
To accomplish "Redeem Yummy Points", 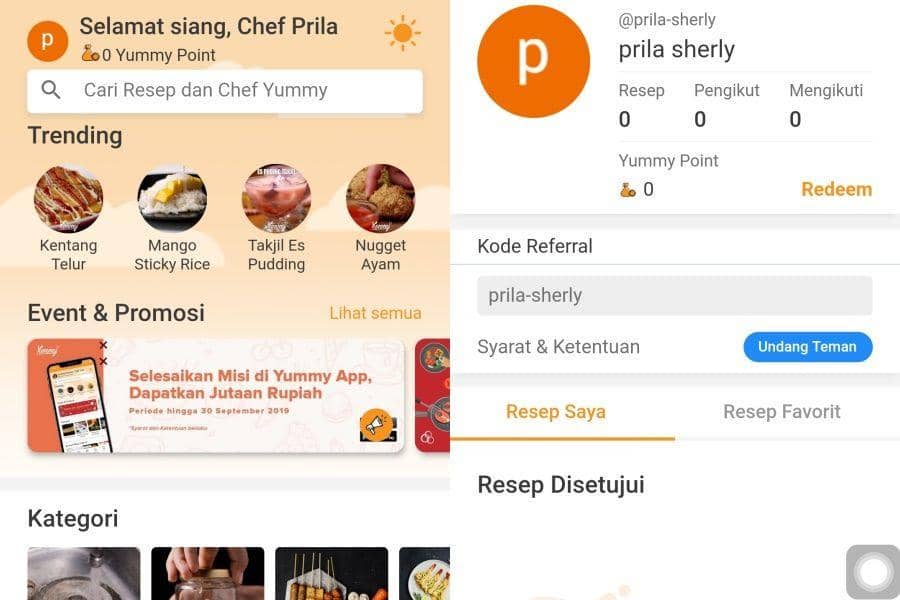I will [x=836, y=189].
